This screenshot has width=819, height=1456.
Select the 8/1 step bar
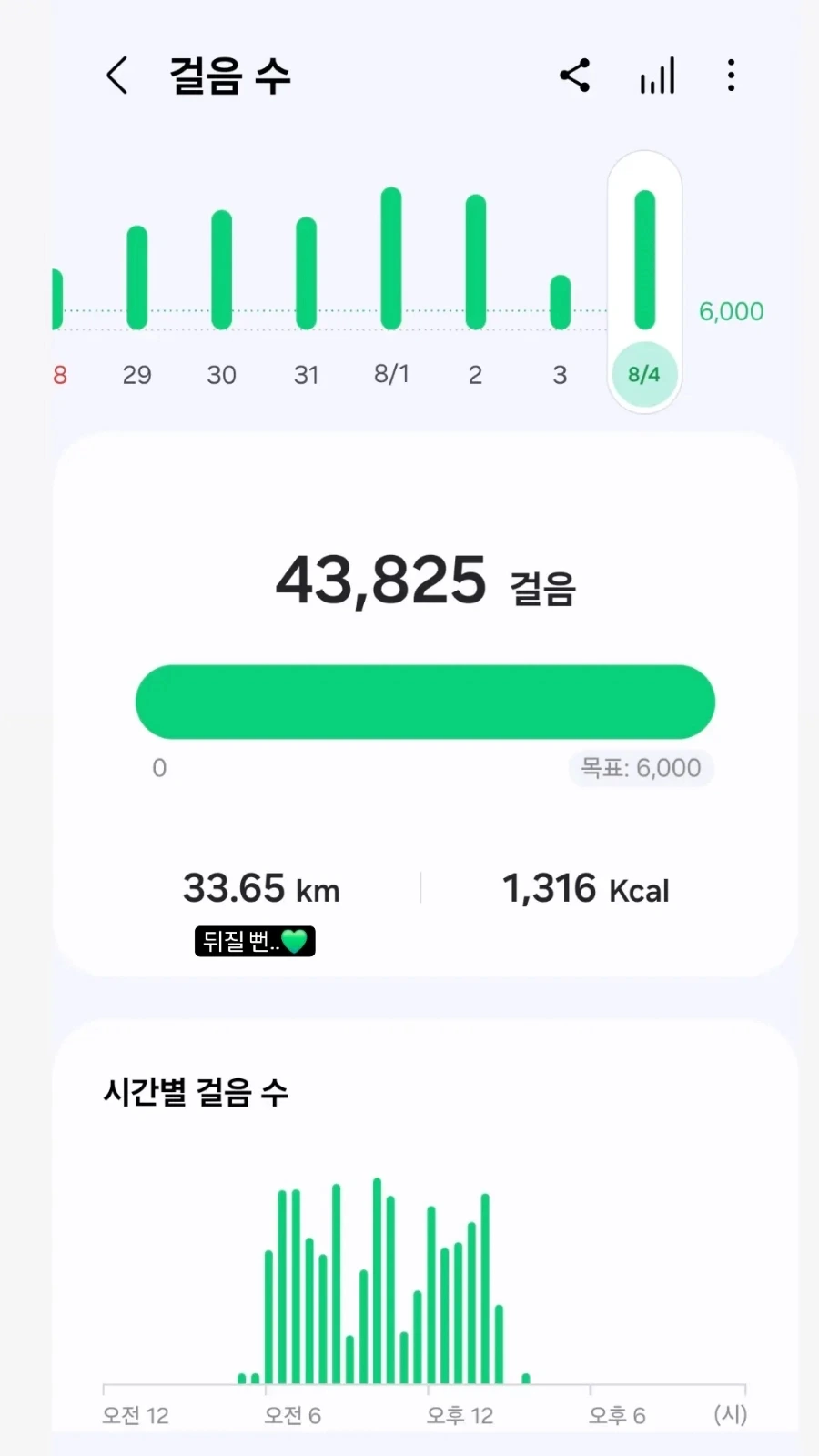[391, 258]
